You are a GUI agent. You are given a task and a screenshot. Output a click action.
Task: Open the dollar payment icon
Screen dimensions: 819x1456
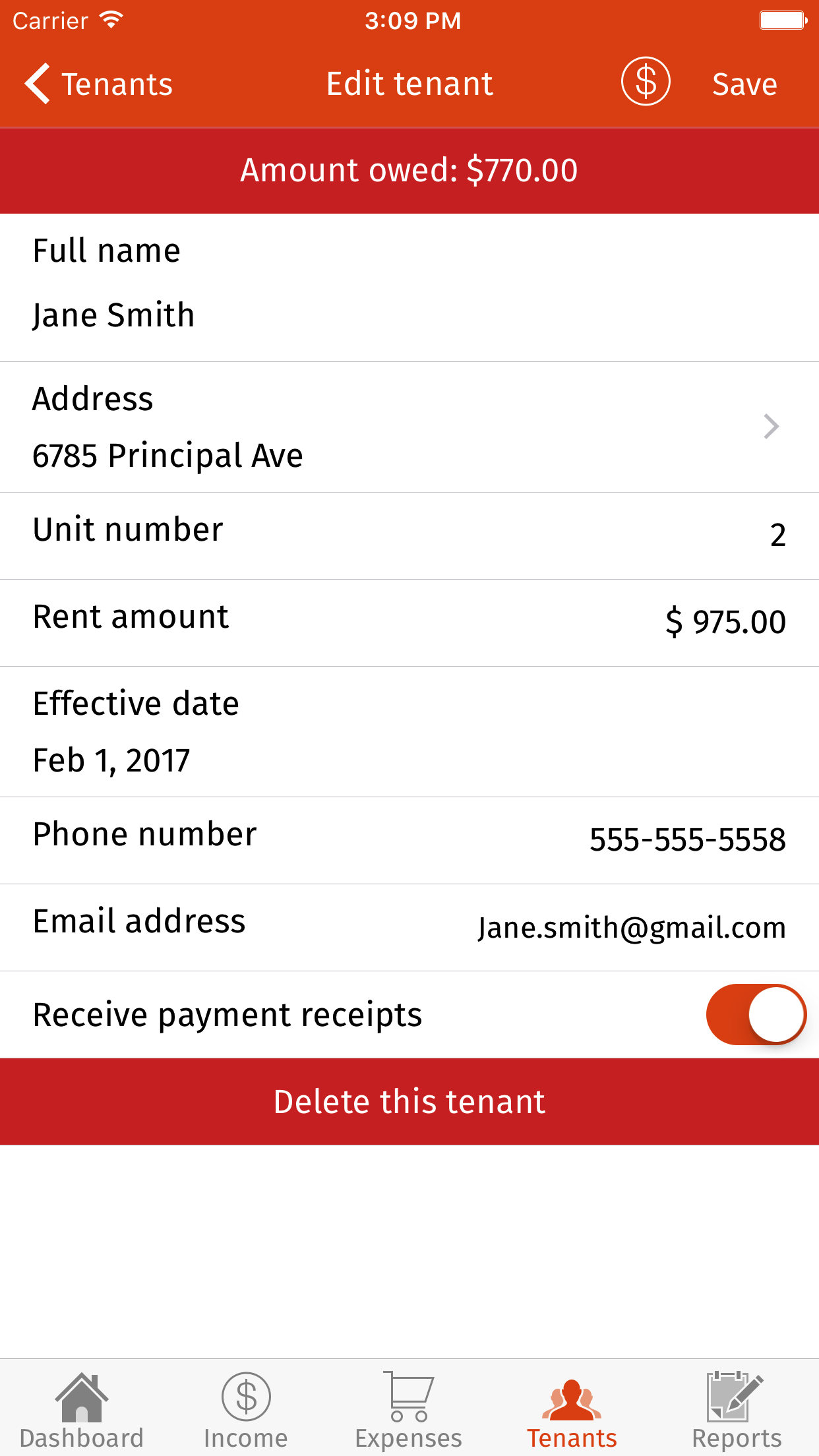[645, 82]
